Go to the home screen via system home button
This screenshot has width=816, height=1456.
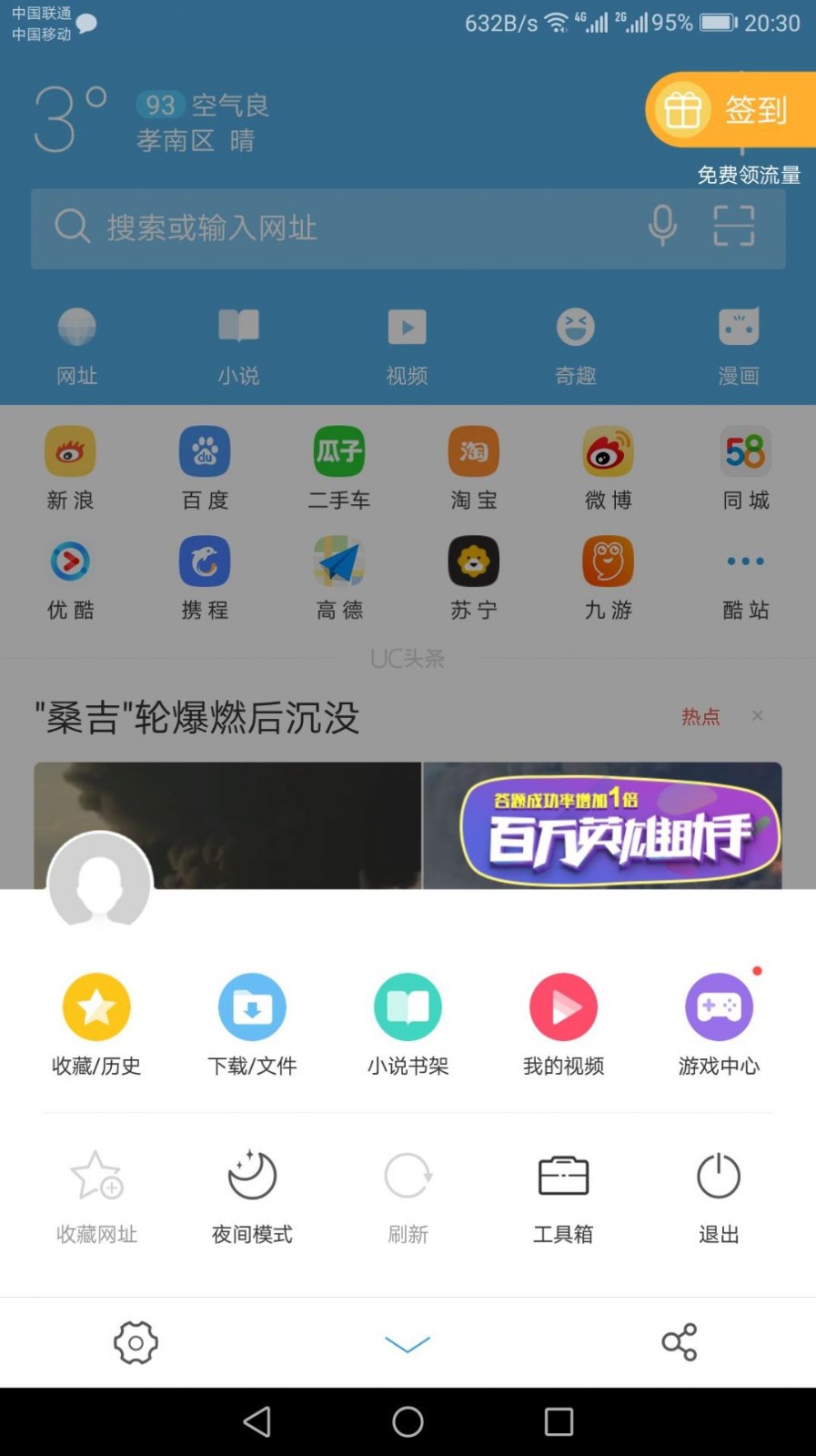408,1421
